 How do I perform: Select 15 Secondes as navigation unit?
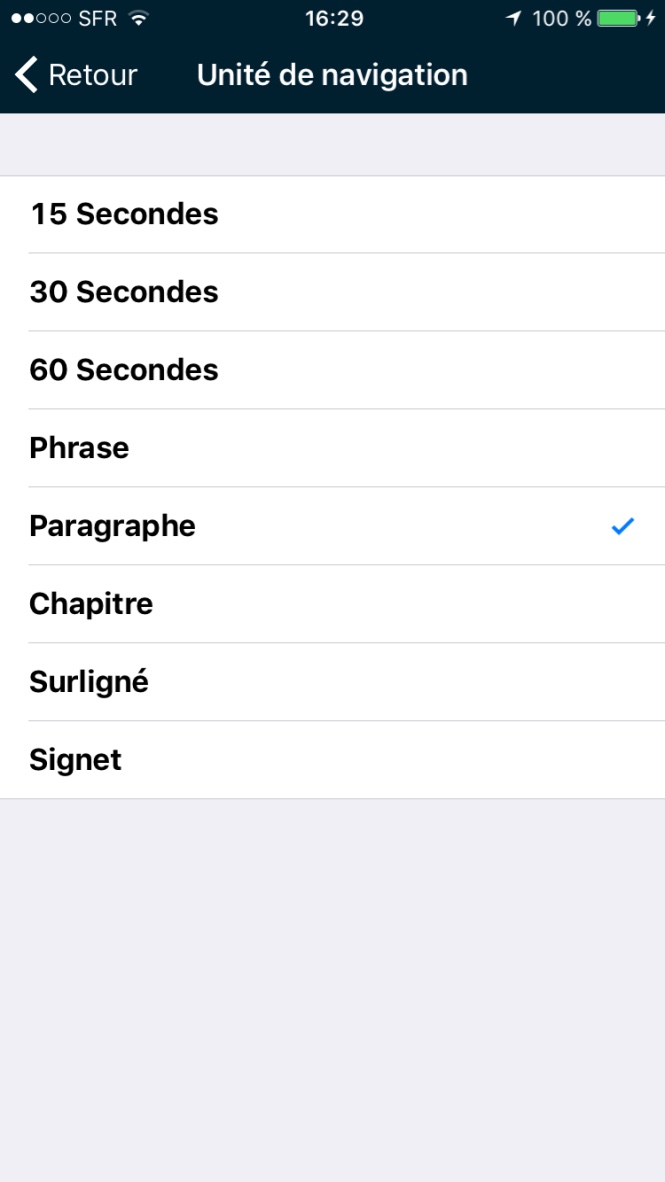coord(332,215)
